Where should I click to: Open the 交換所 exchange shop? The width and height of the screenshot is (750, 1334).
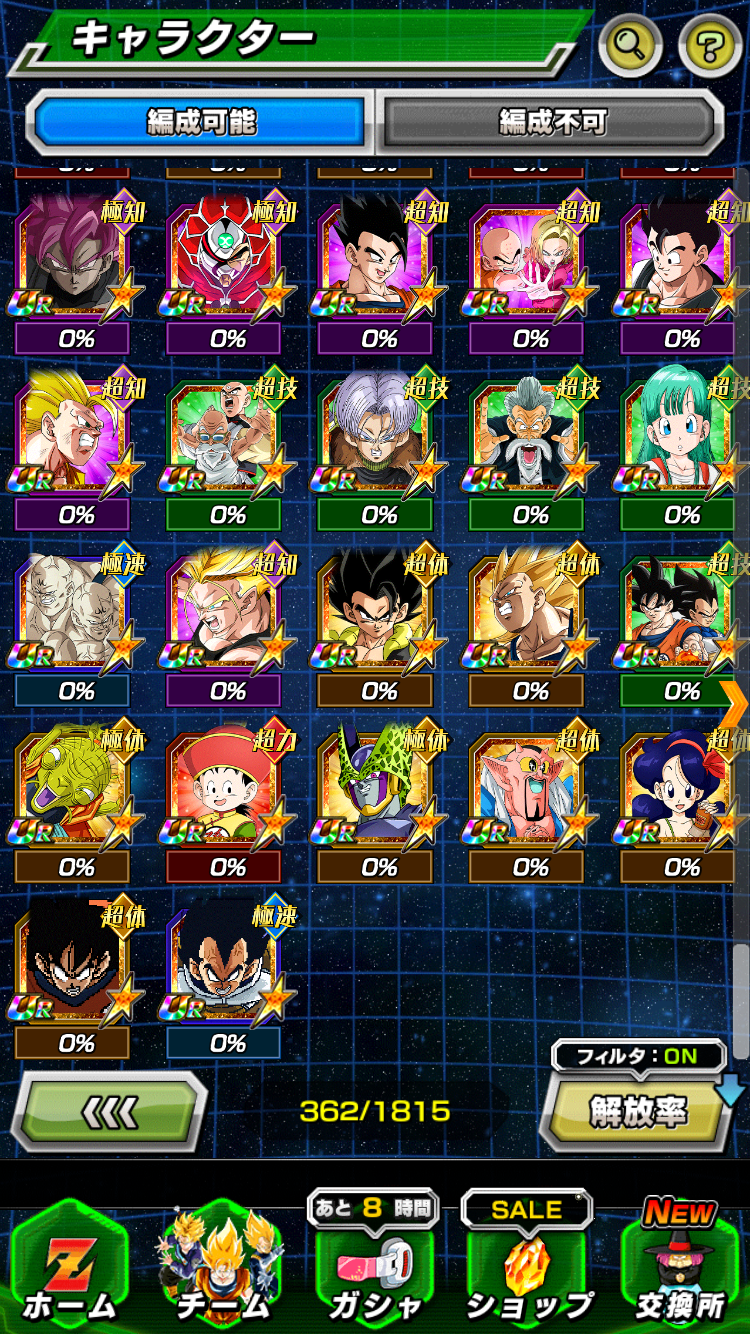[x=680, y=1268]
